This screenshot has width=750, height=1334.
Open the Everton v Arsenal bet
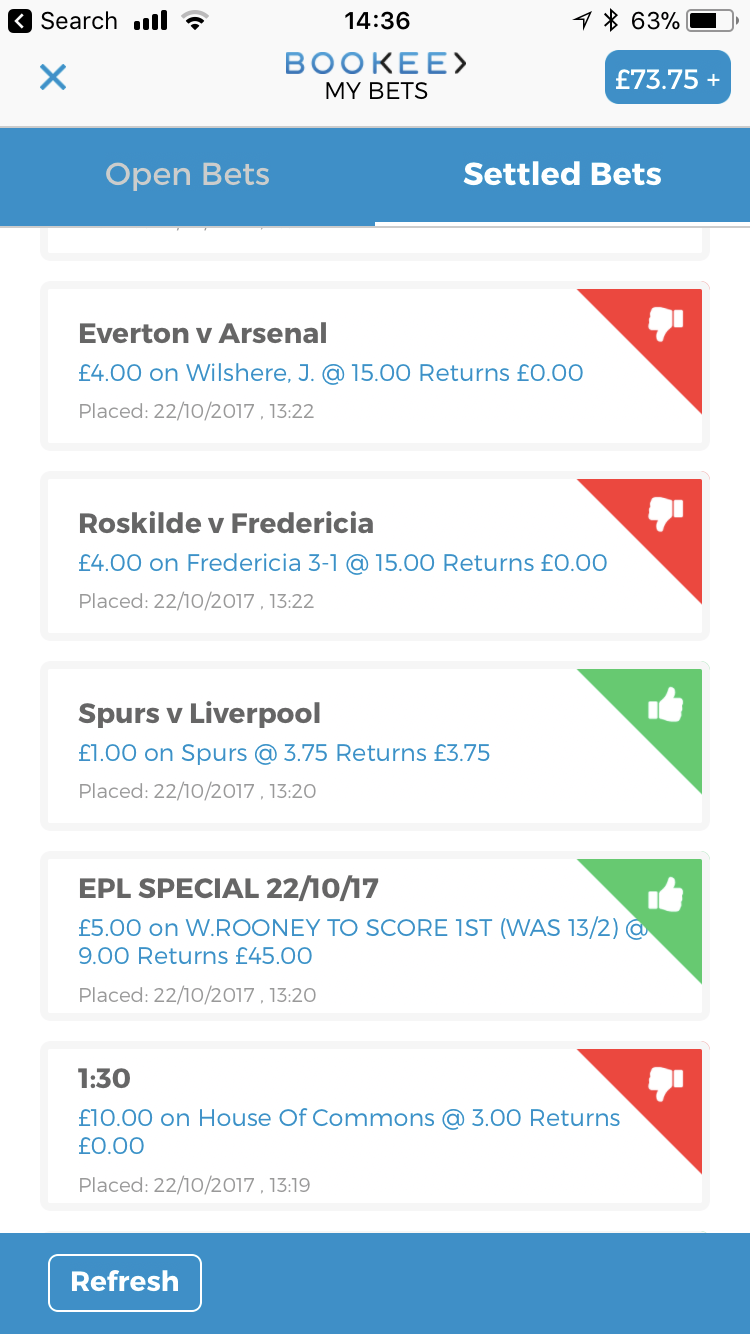click(375, 366)
